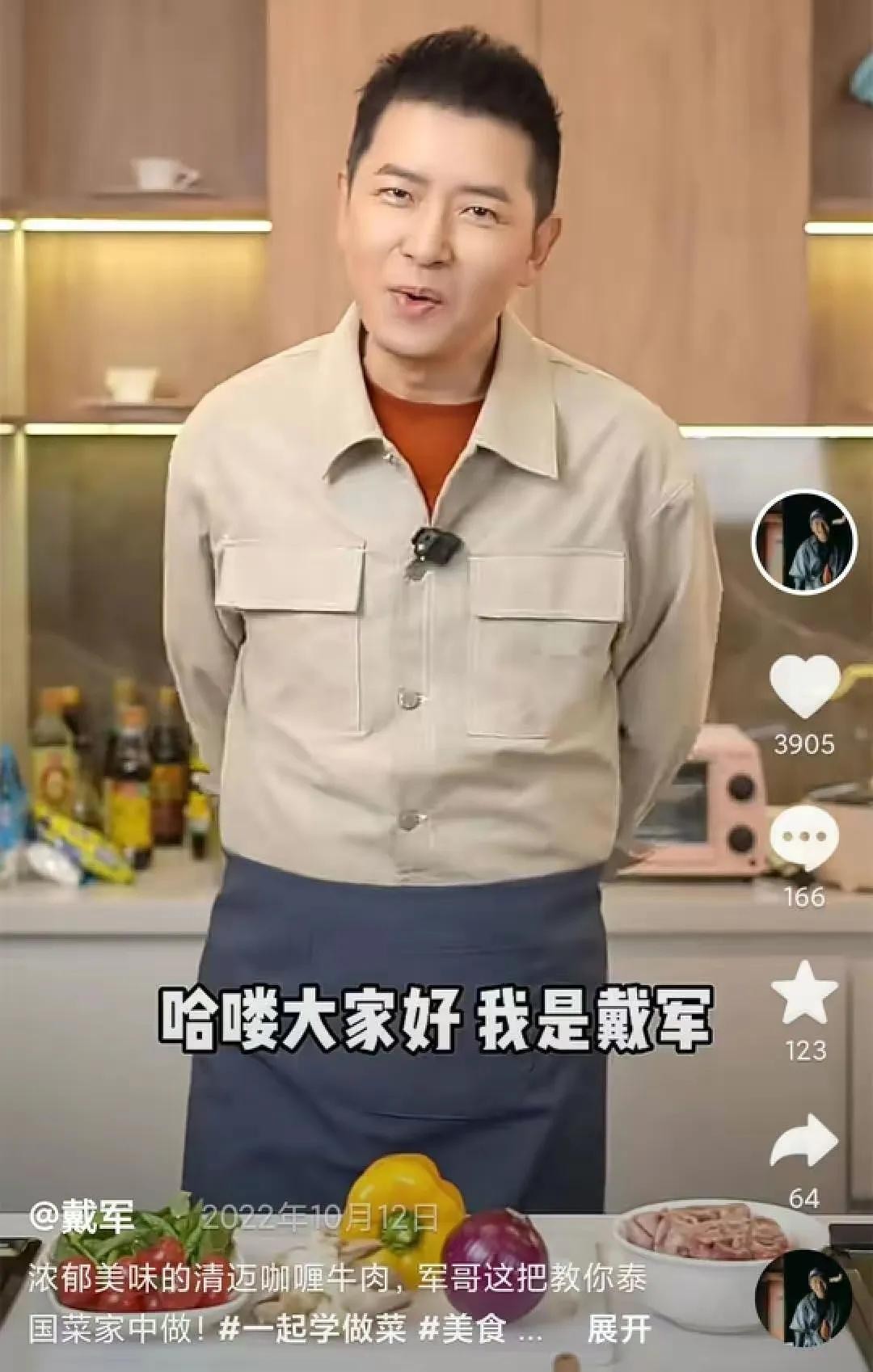Open the comments bubble
The height and width of the screenshot is (1372, 873).
pos(803,838)
